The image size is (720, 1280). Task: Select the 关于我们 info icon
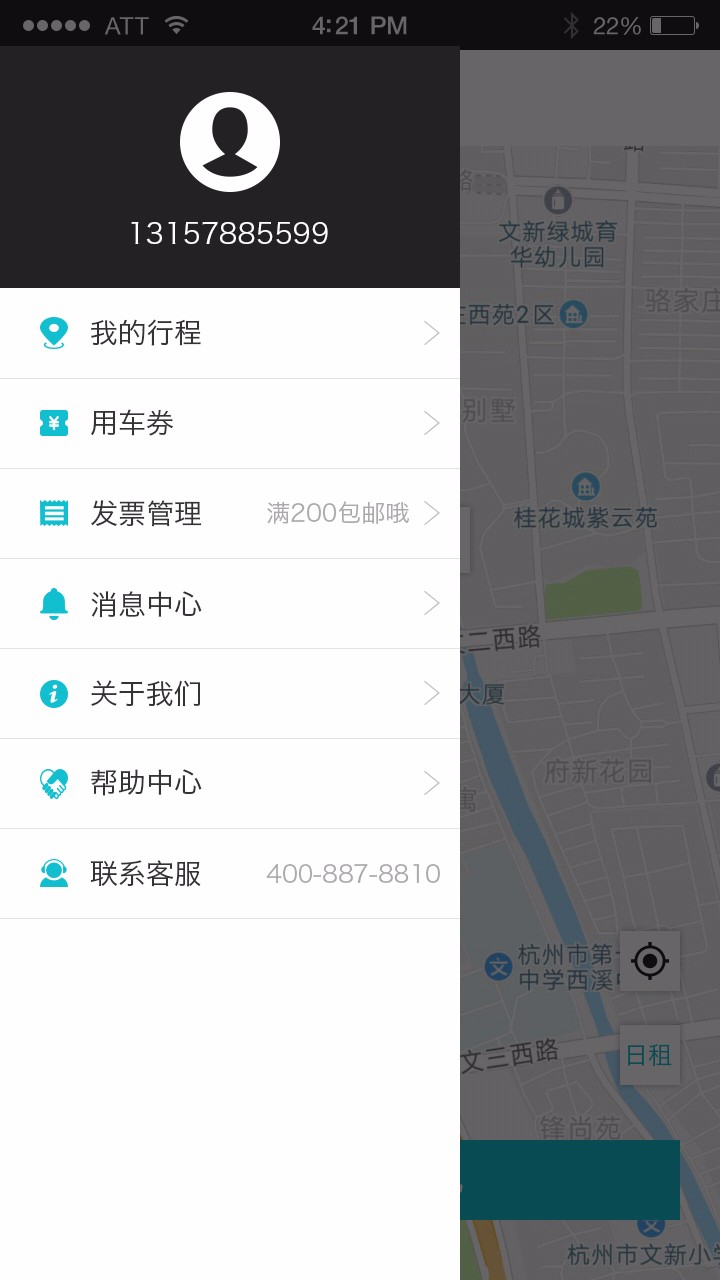click(x=54, y=693)
